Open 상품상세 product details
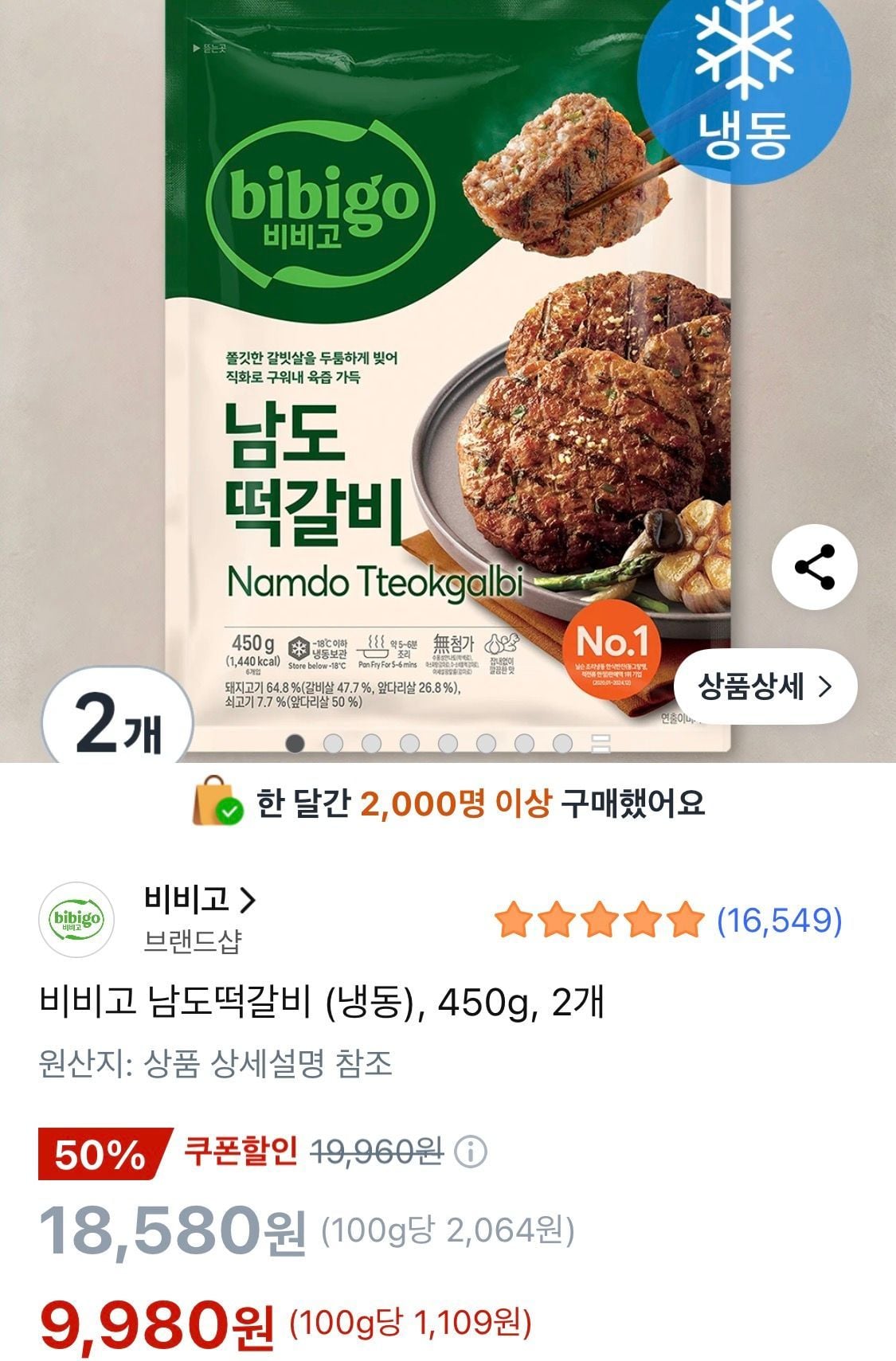 click(765, 686)
